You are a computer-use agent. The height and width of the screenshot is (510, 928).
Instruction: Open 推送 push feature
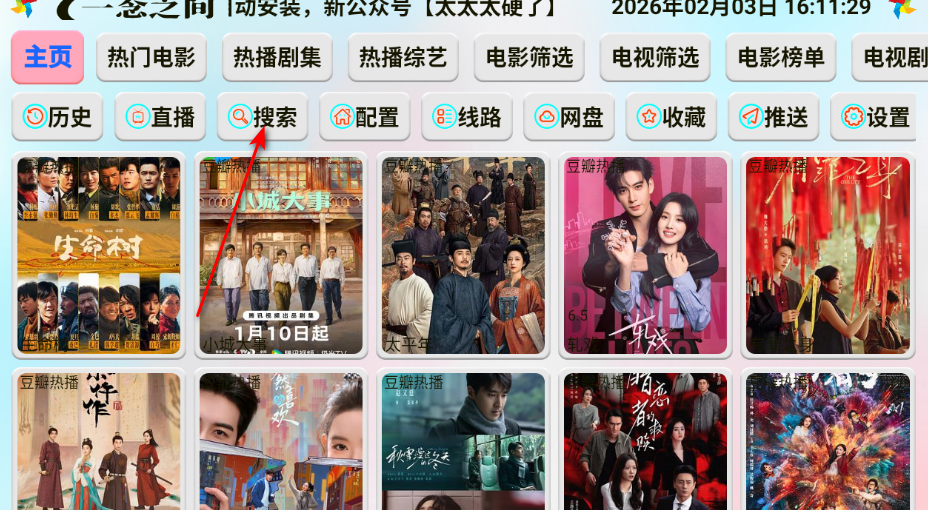[773, 117]
